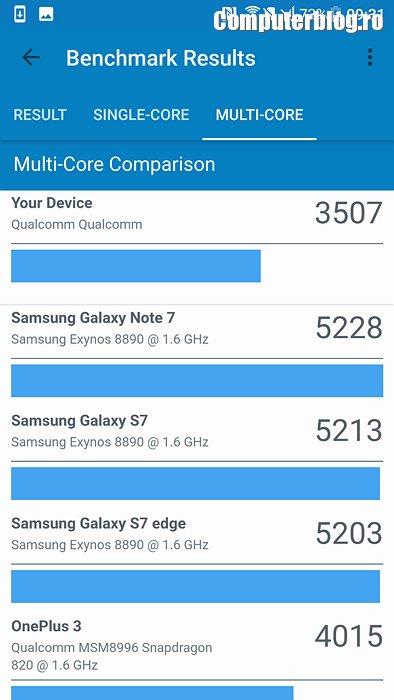Open the three-dot overflow menu
The width and height of the screenshot is (394, 700).
(x=369, y=58)
